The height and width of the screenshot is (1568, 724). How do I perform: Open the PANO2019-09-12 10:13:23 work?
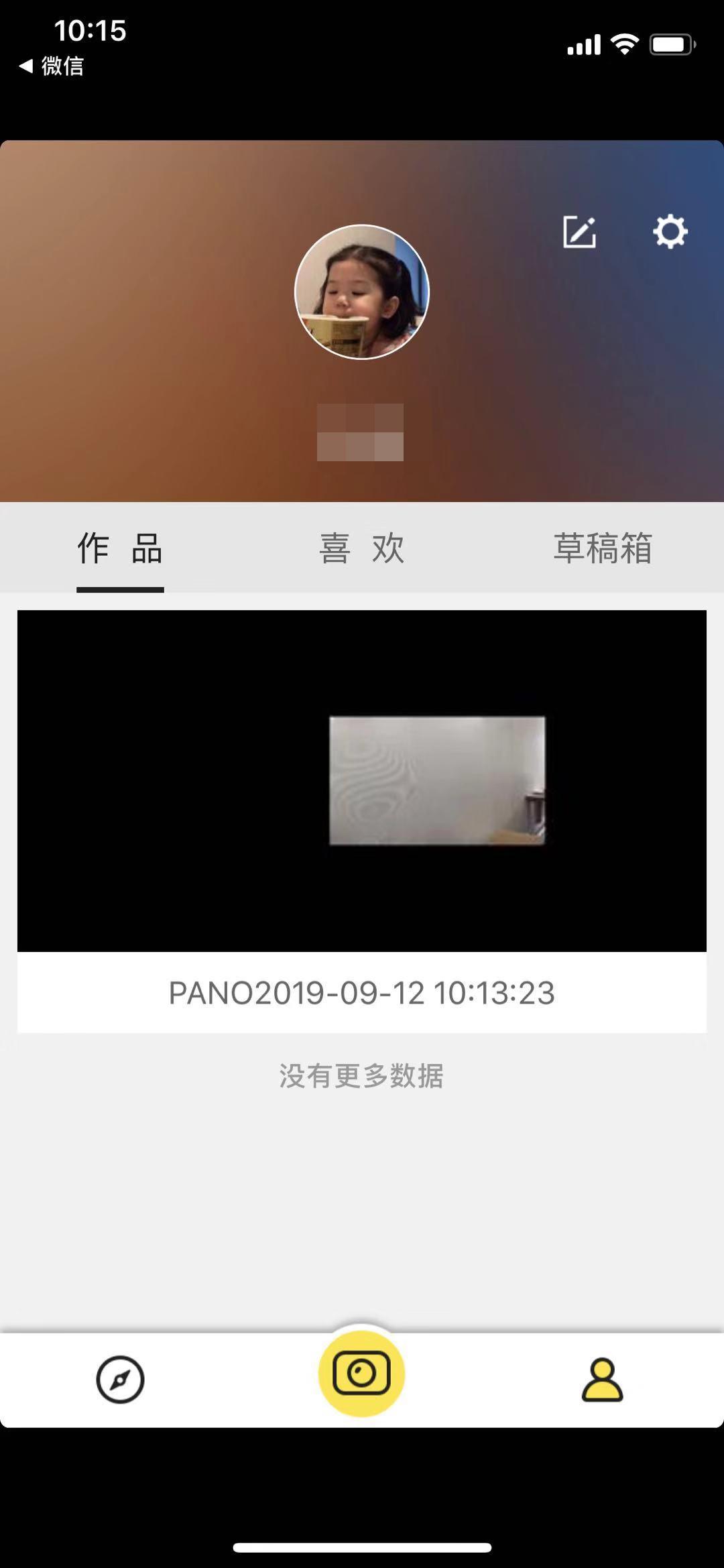[362, 781]
